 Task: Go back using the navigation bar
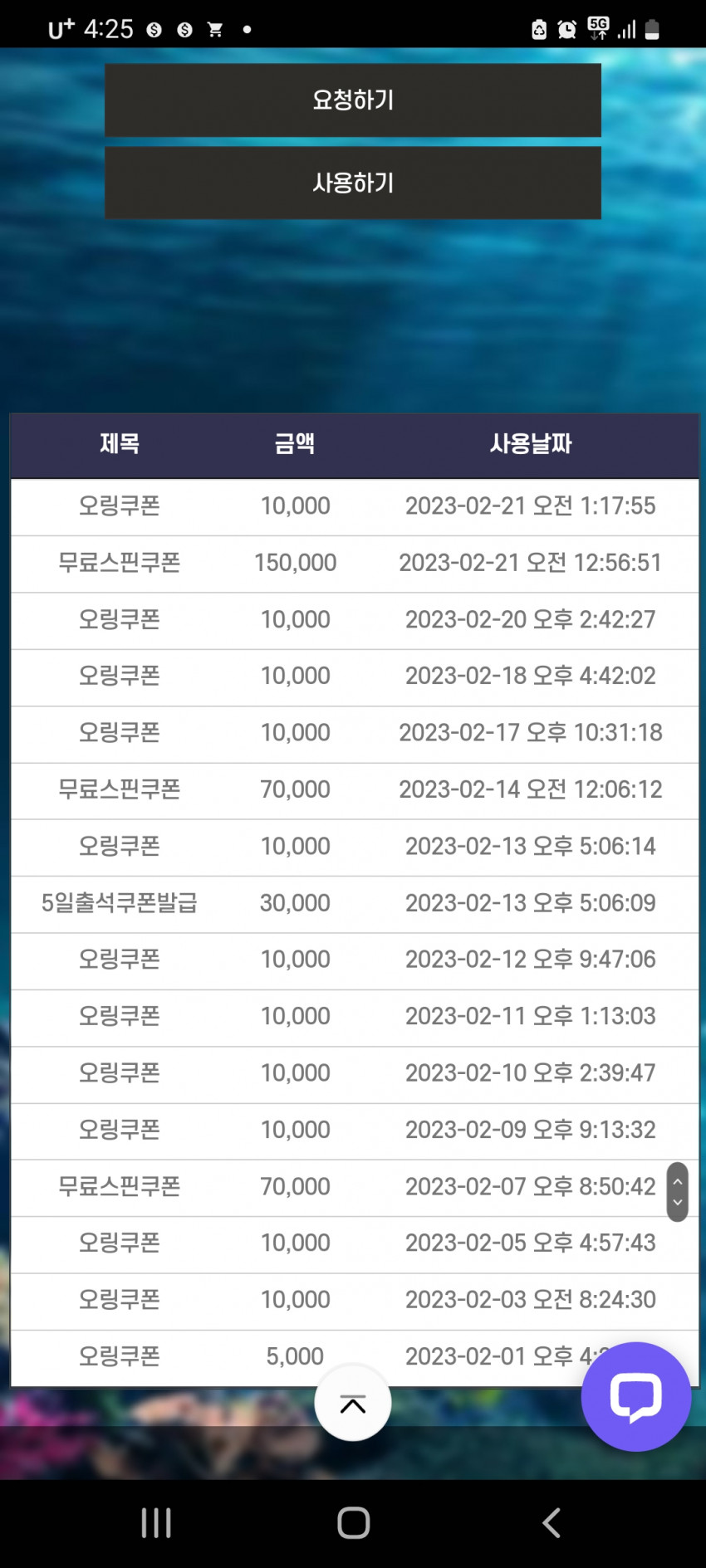coord(551,1522)
